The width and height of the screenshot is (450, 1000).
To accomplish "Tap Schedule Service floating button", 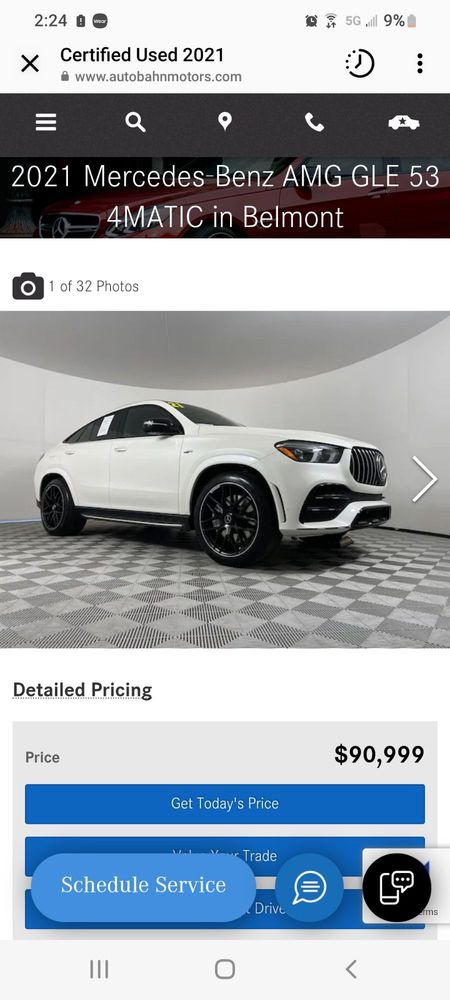I will tap(143, 885).
